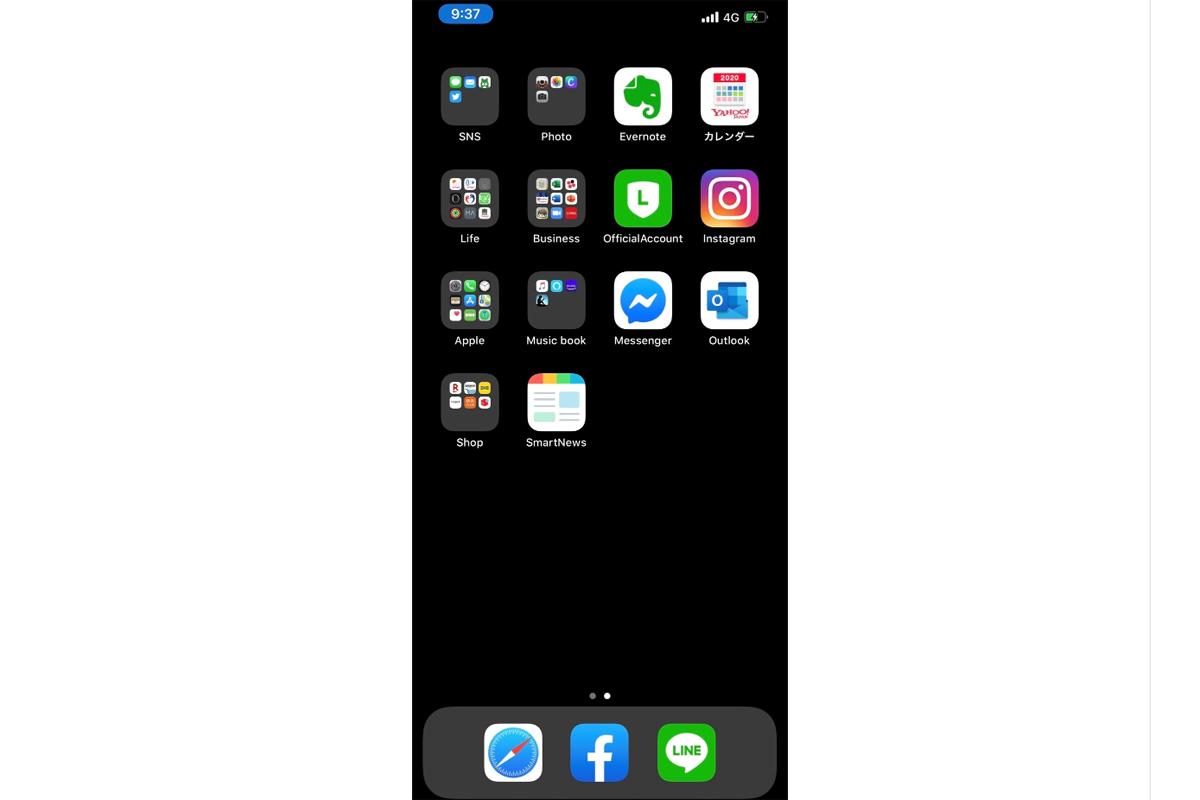Open the SNS folder
This screenshot has width=1200, height=800.
click(x=469, y=96)
